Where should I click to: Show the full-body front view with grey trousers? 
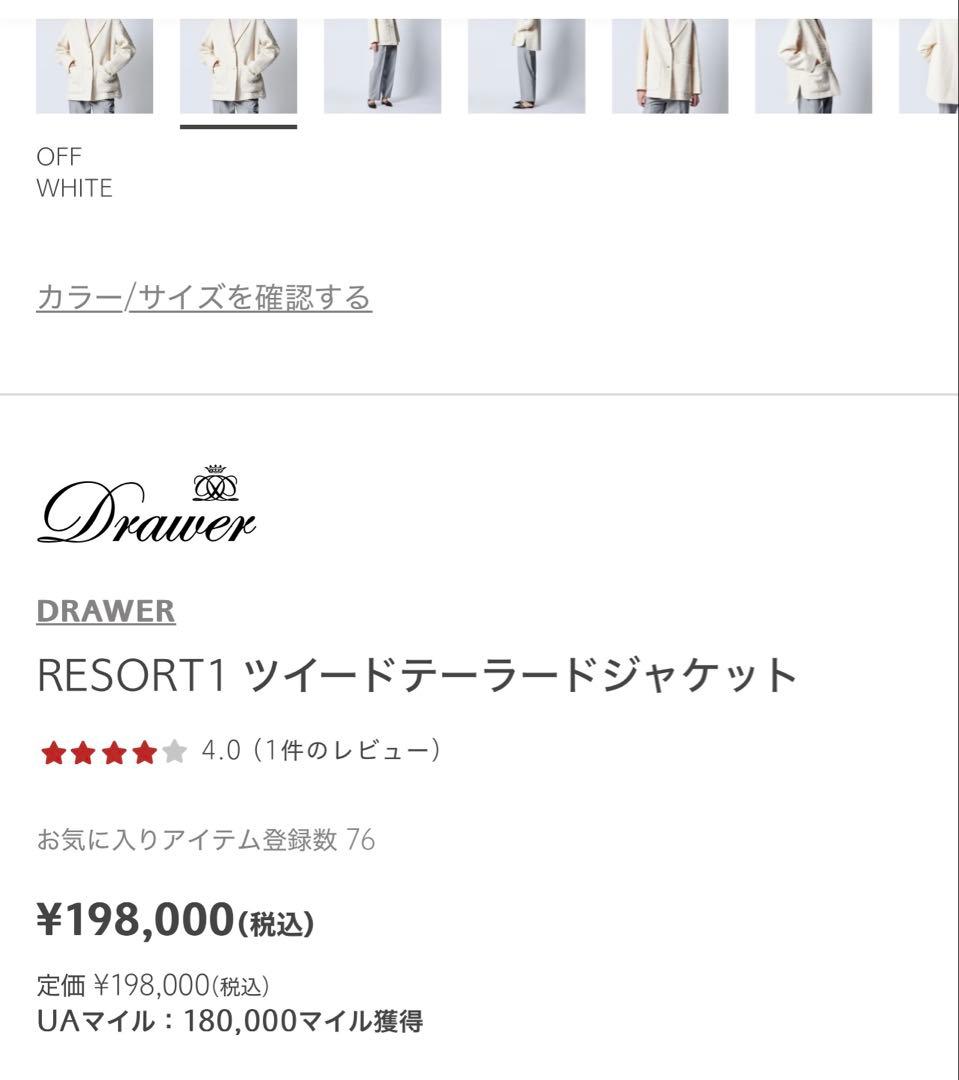(x=382, y=66)
